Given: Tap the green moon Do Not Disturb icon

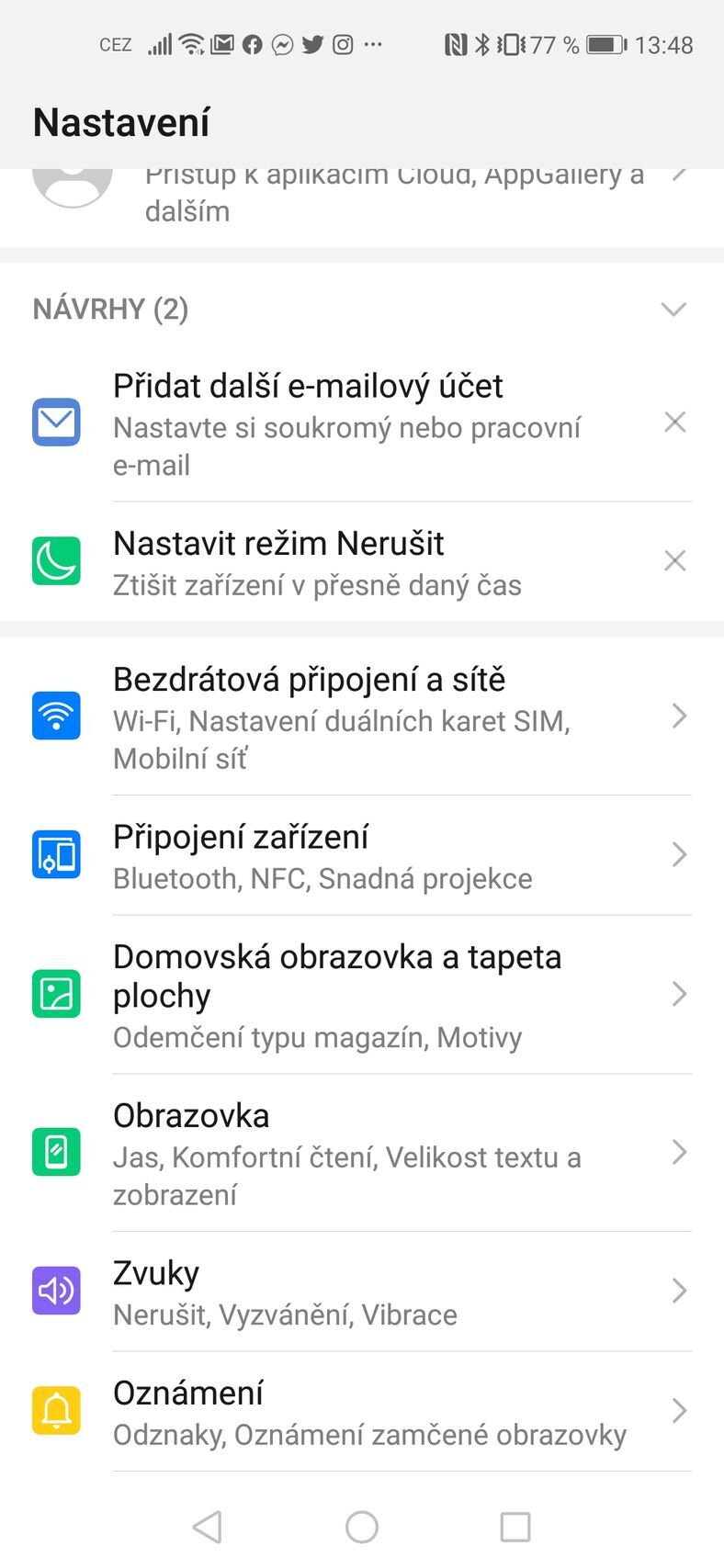Looking at the screenshot, I should (56, 560).
